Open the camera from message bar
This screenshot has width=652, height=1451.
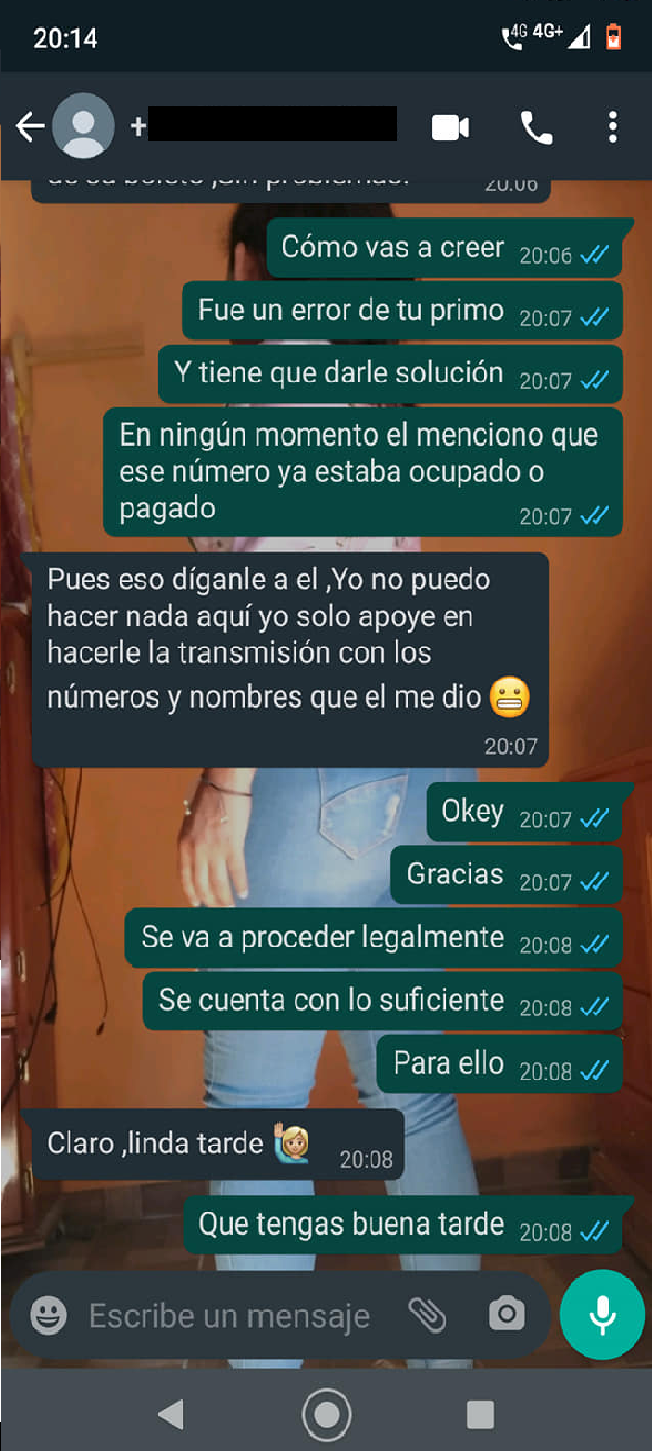(x=506, y=1315)
